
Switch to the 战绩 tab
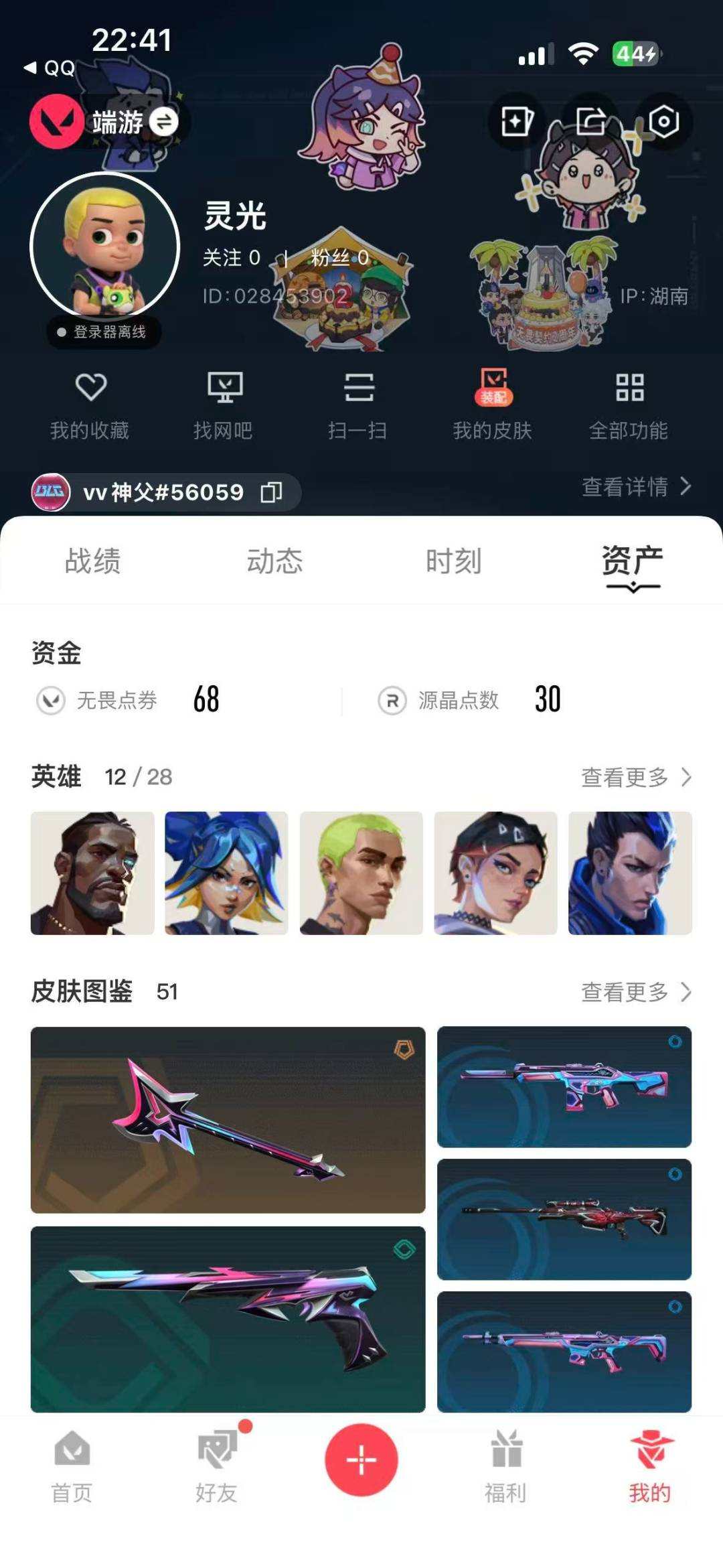pyautogui.click(x=92, y=563)
